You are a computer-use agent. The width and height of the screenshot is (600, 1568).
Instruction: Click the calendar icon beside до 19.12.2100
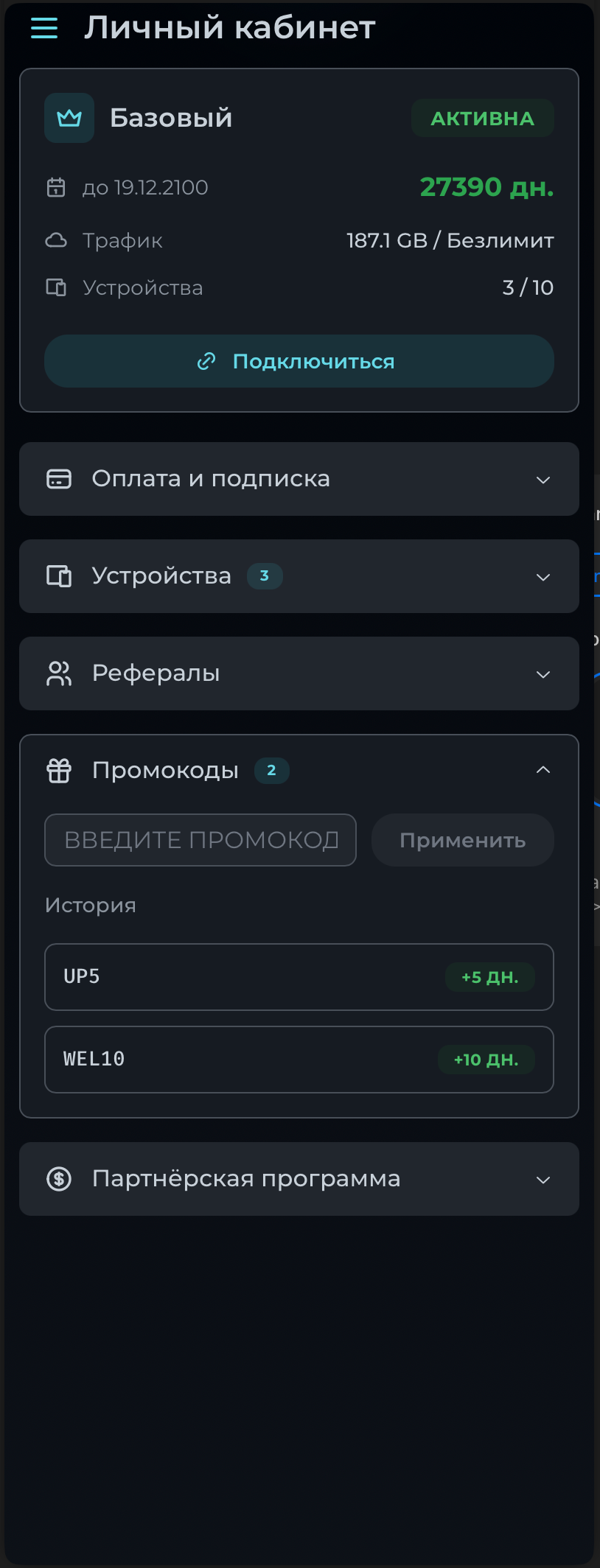(56, 186)
